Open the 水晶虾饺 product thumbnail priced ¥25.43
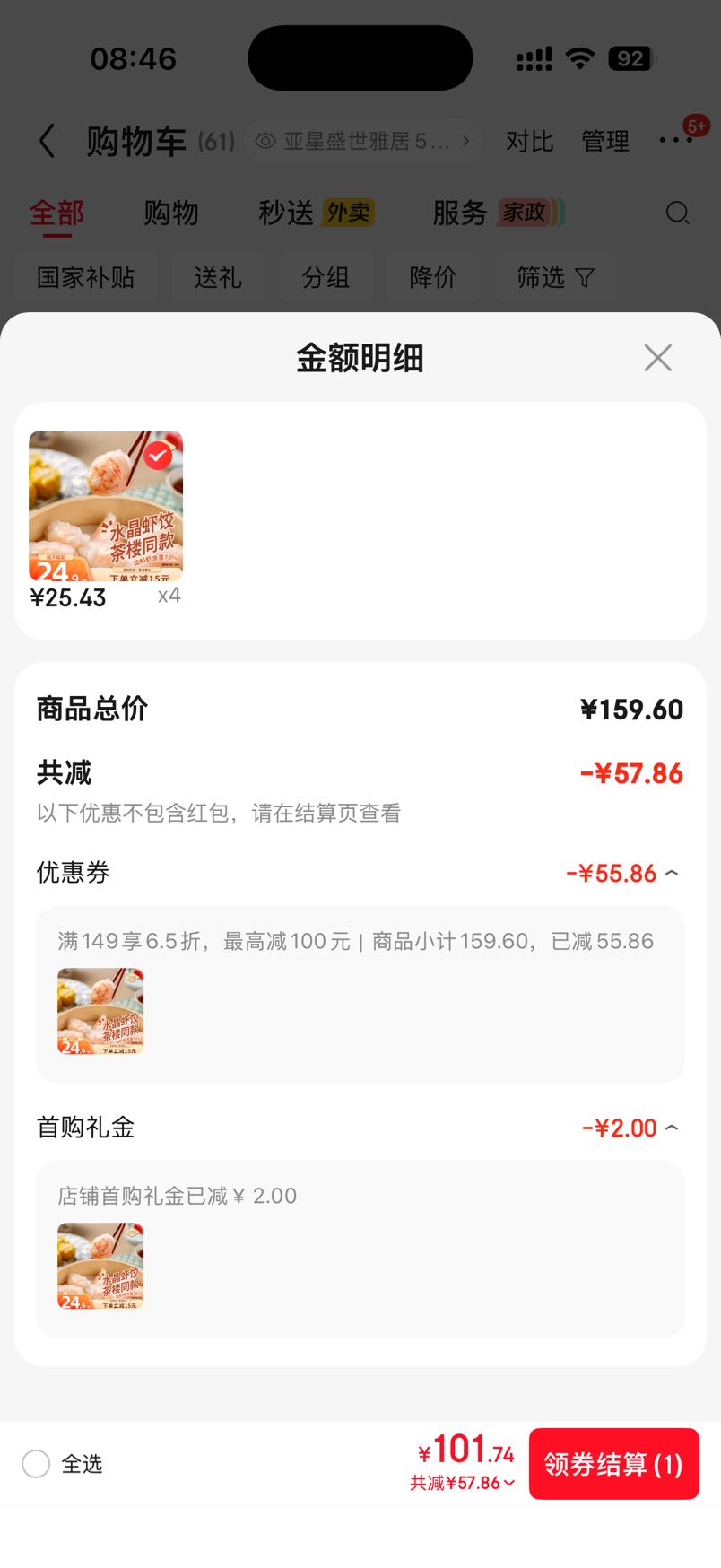 click(x=106, y=506)
